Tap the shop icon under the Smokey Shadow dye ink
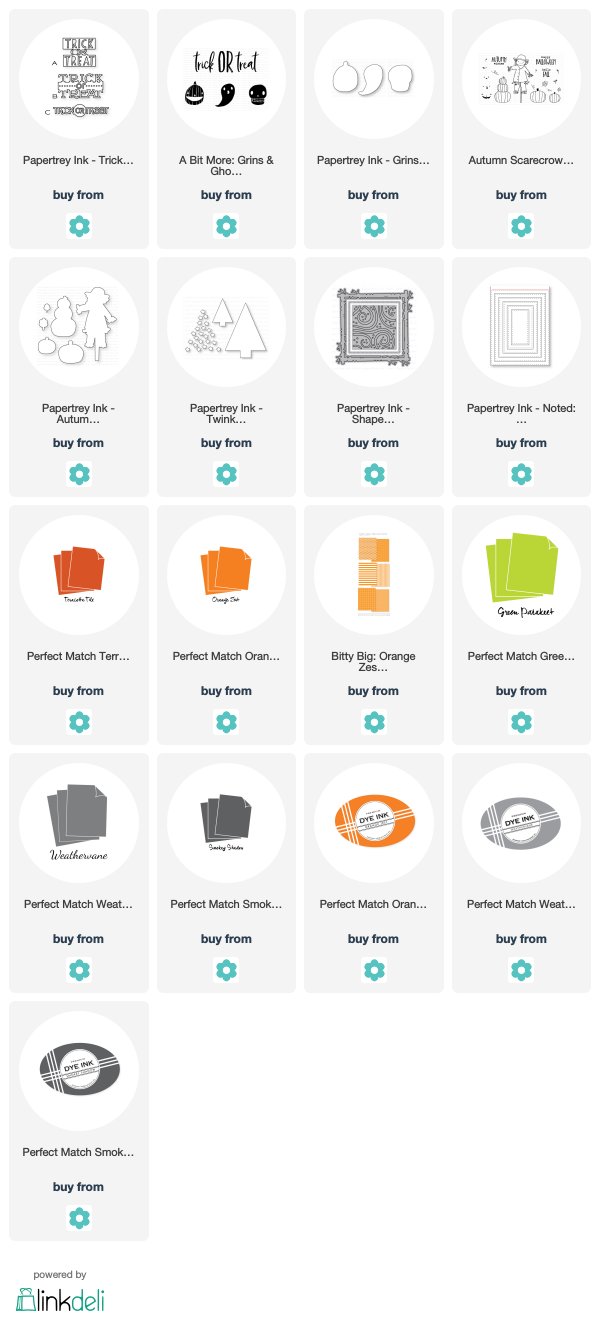Image resolution: width=600 pixels, height=1321 pixels. (79, 1218)
